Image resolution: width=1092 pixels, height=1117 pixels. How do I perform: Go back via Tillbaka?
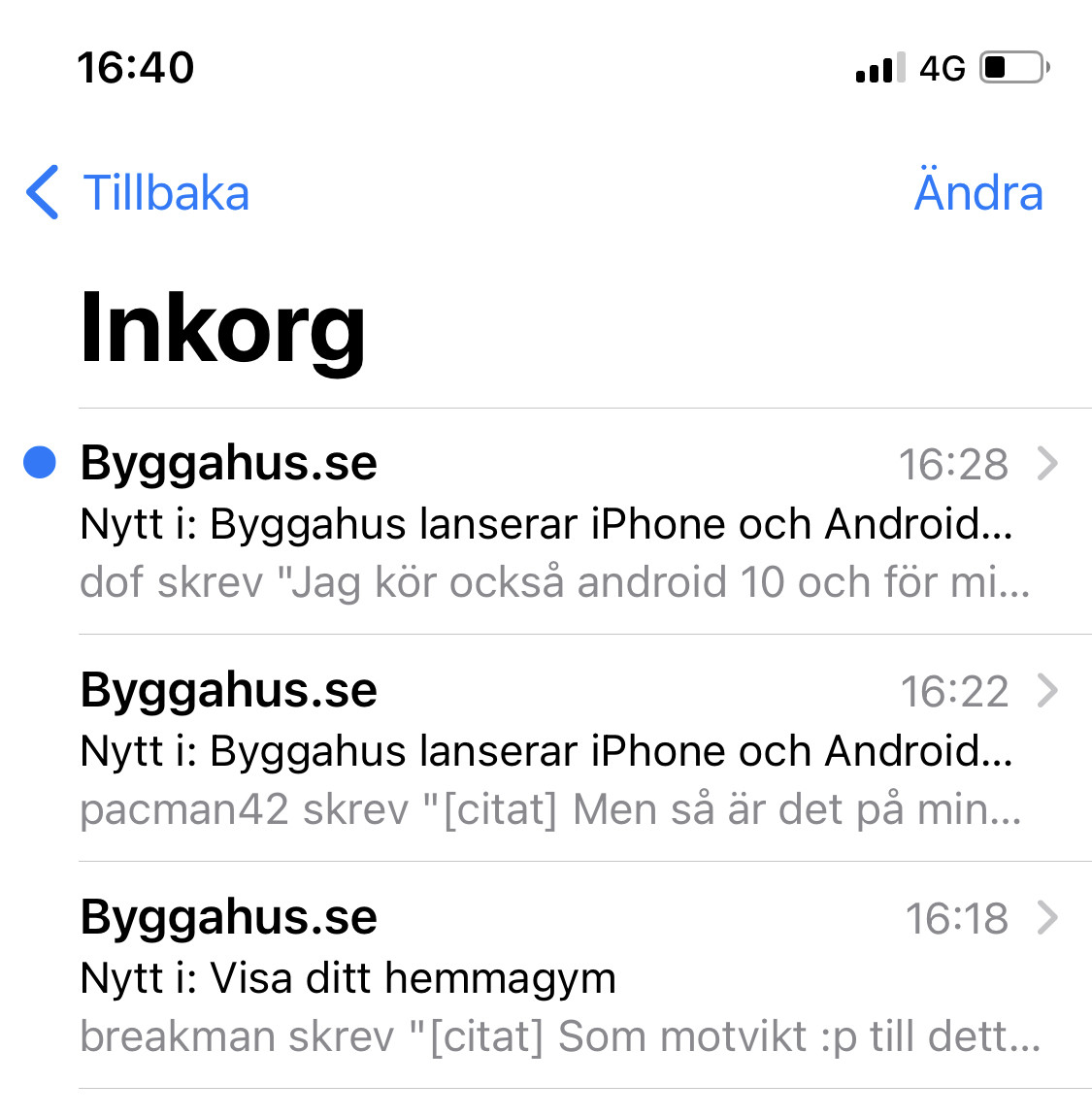pos(141,192)
